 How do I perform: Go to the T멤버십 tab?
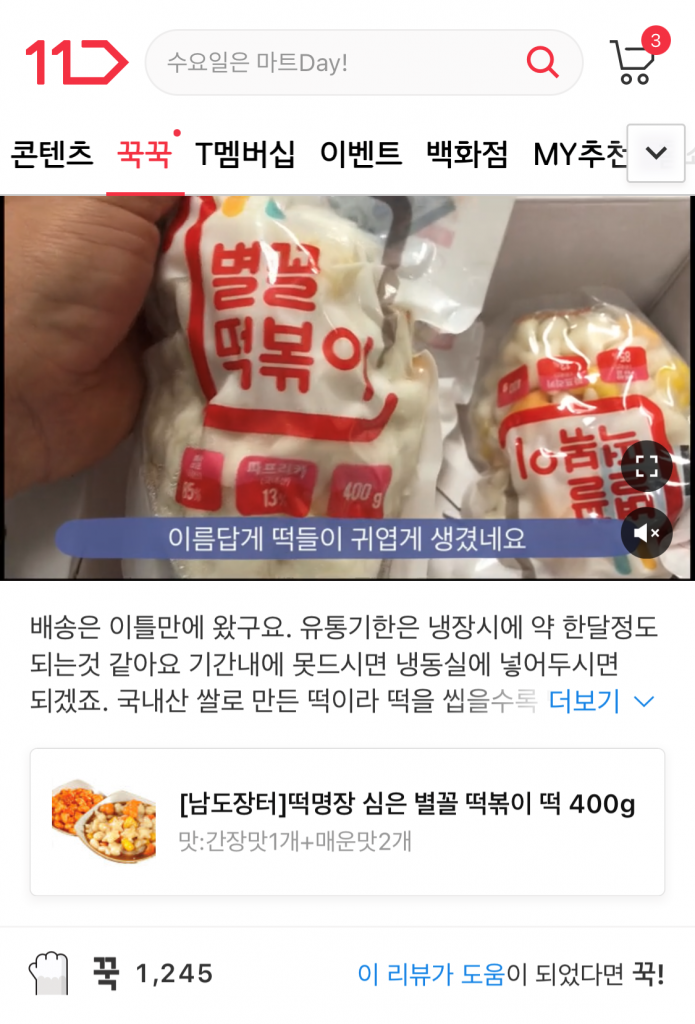(245, 154)
